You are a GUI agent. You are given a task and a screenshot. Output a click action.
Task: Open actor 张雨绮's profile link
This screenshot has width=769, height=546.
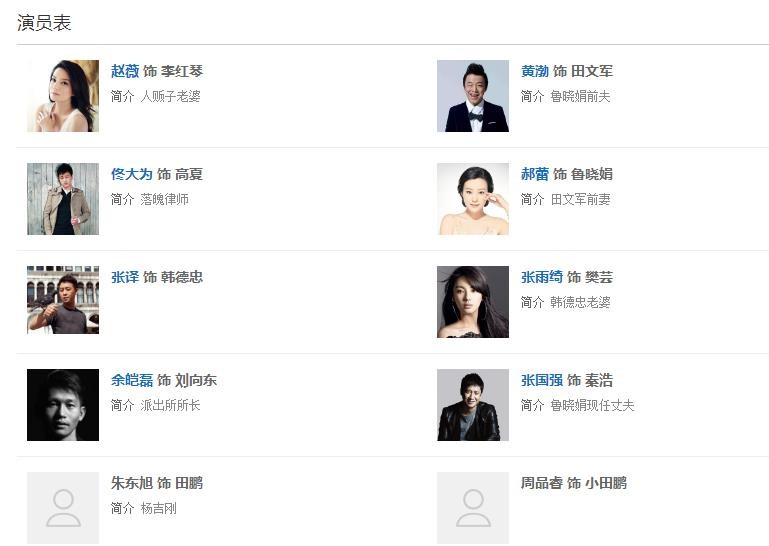pyautogui.click(x=542, y=278)
